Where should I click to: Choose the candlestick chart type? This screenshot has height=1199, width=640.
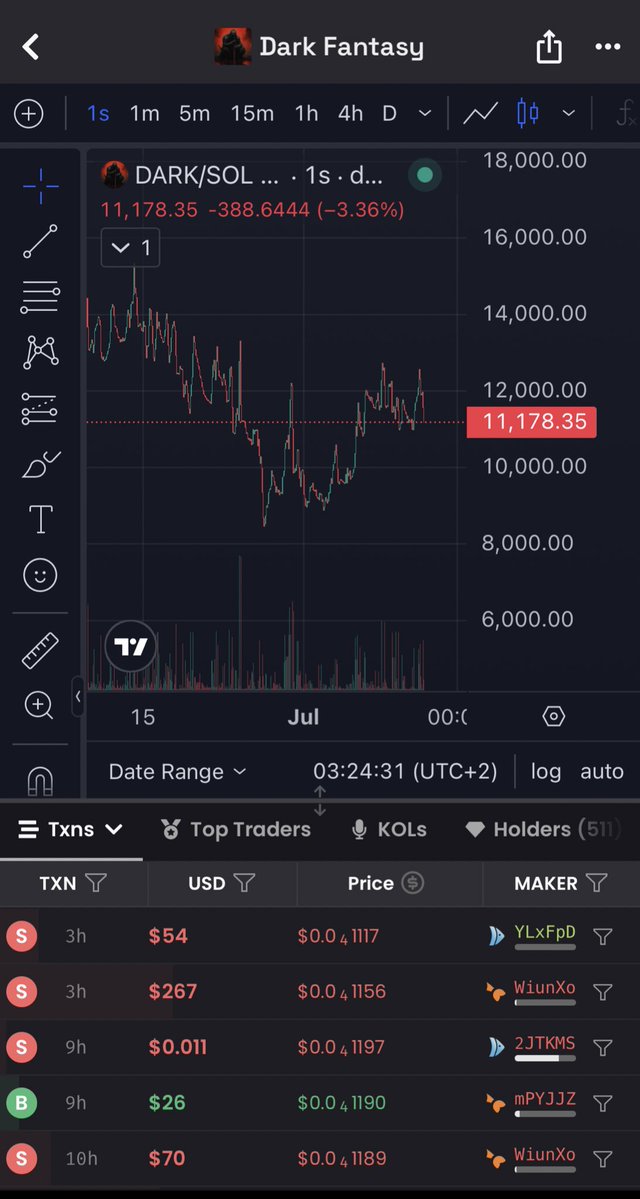click(x=527, y=114)
